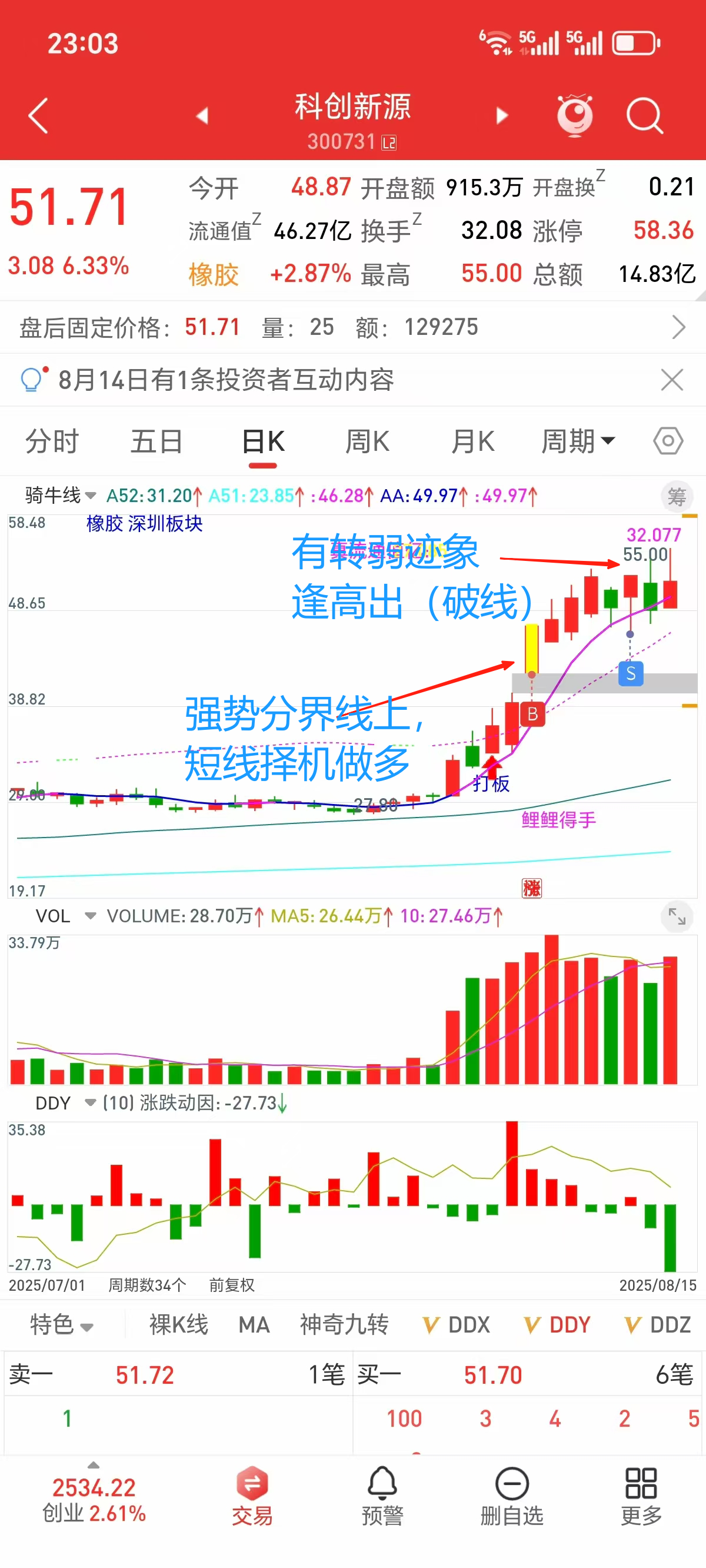The width and height of the screenshot is (706, 1568).
Task: Select the 周K tab
Action: 367,441
